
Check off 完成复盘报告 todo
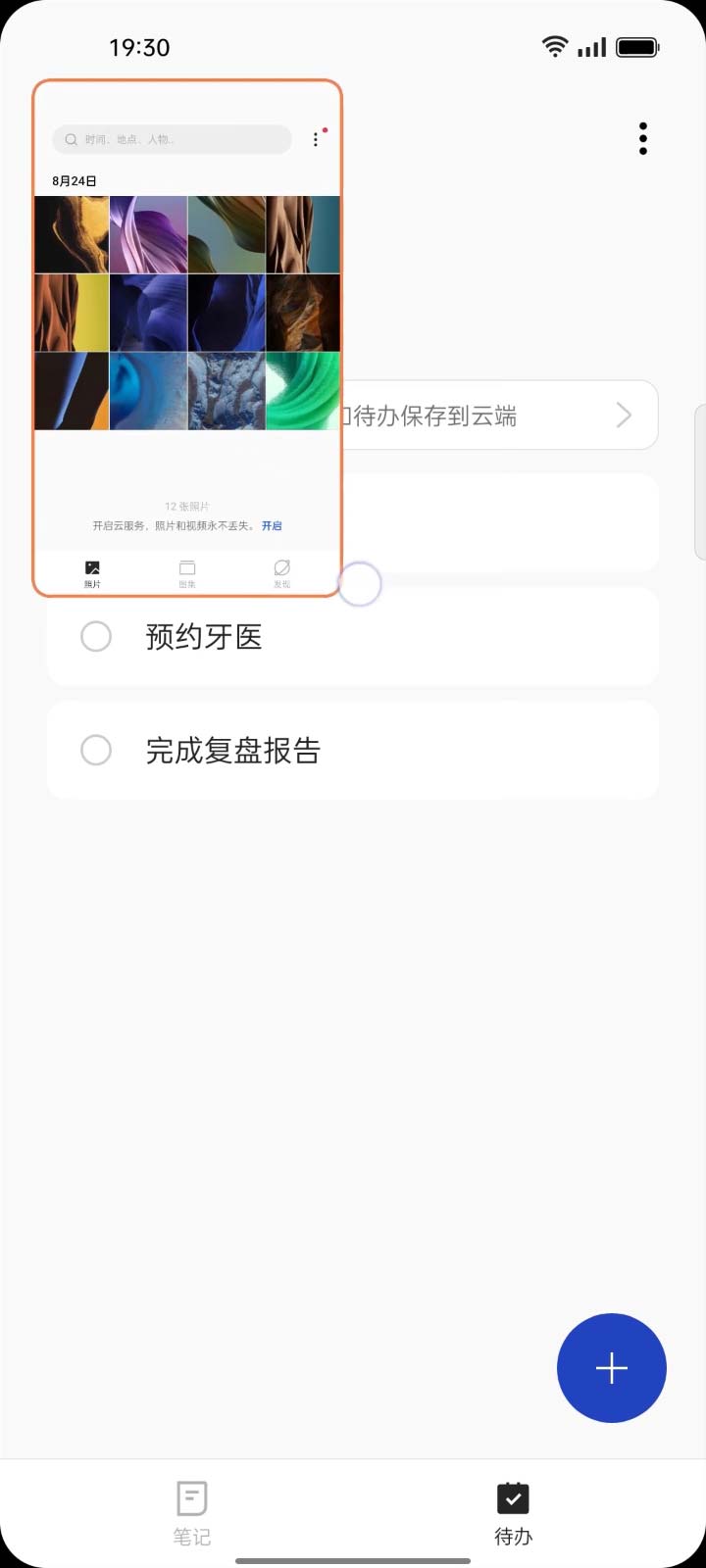click(x=96, y=751)
